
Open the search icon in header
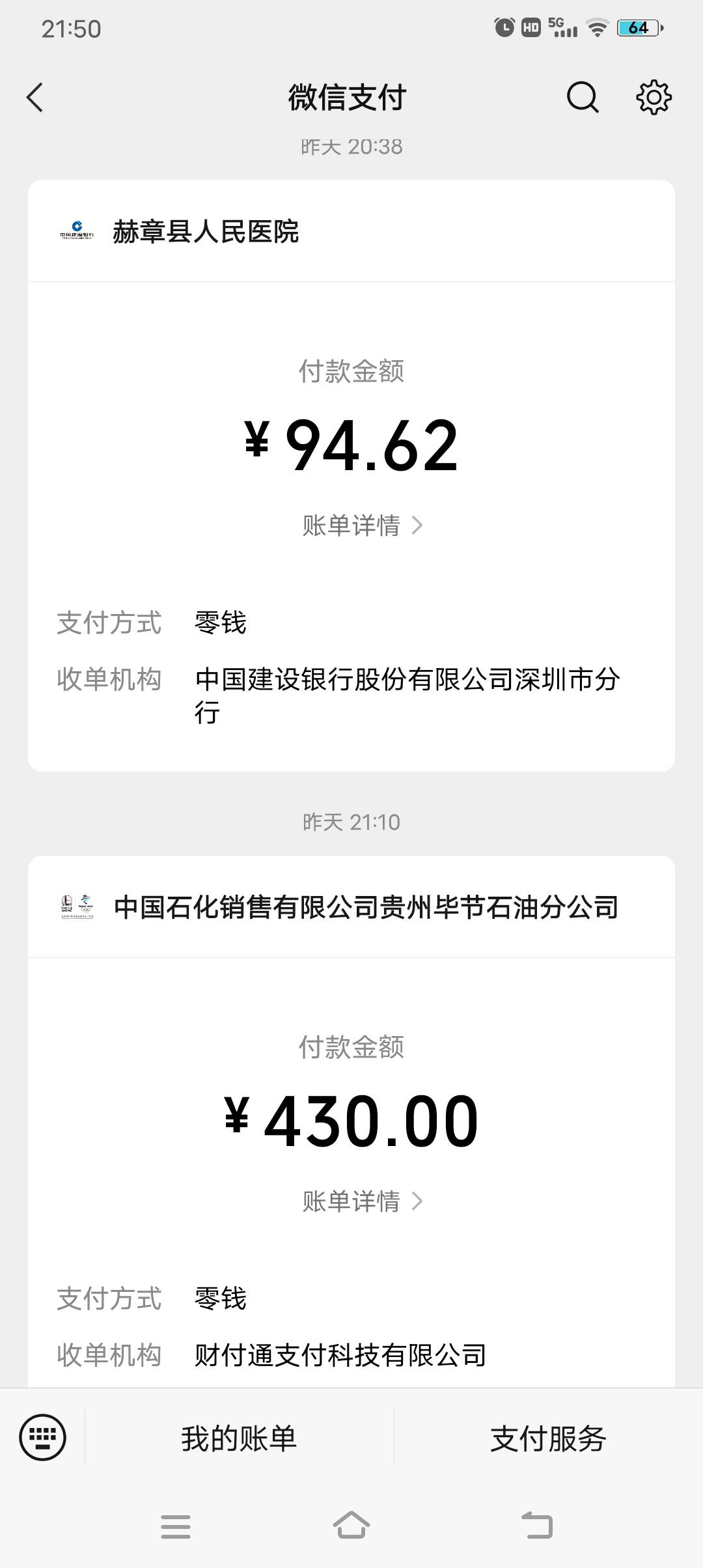click(x=582, y=98)
